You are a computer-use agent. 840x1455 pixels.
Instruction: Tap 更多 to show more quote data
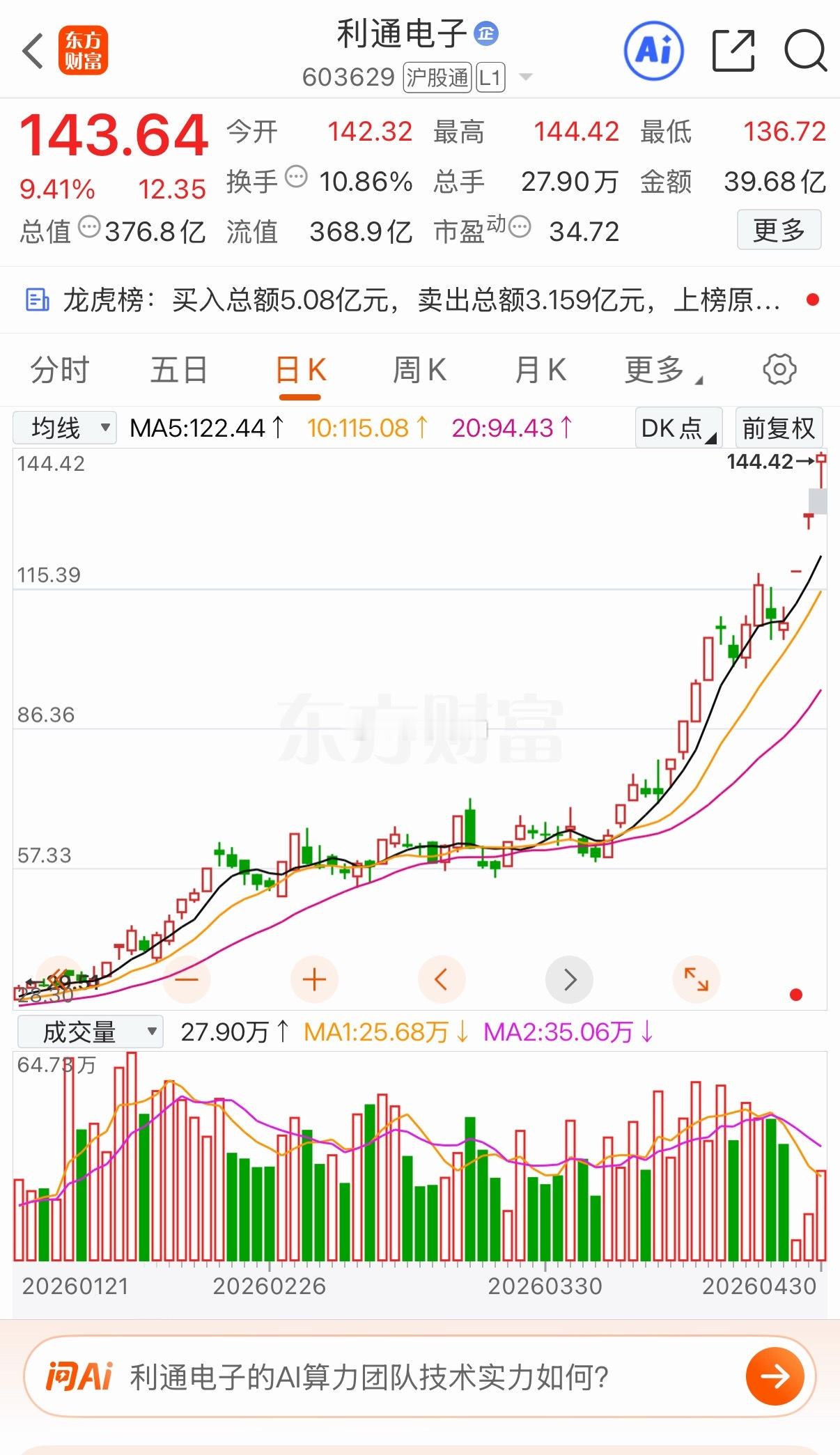point(779,230)
